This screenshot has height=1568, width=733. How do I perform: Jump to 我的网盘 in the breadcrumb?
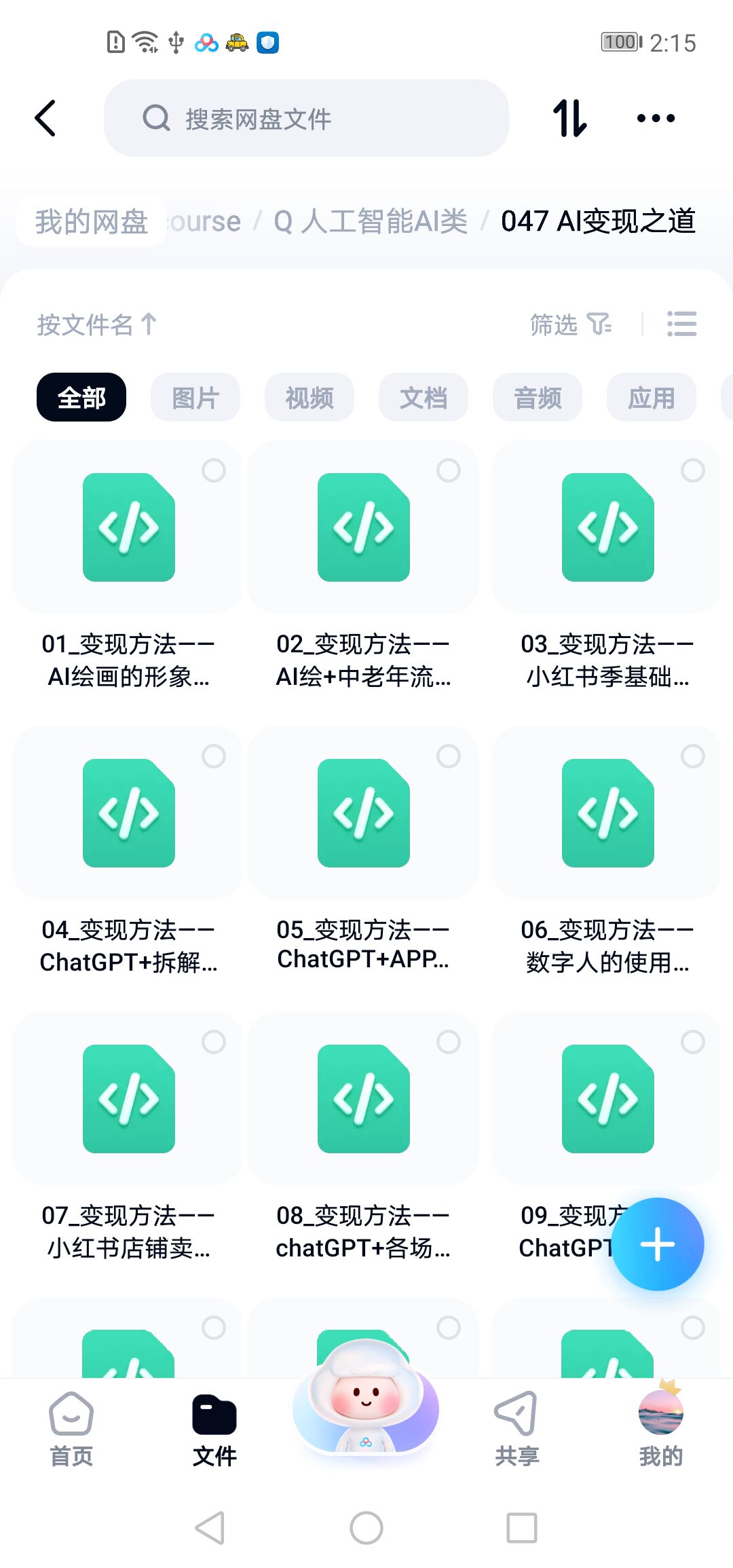coord(92,222)
